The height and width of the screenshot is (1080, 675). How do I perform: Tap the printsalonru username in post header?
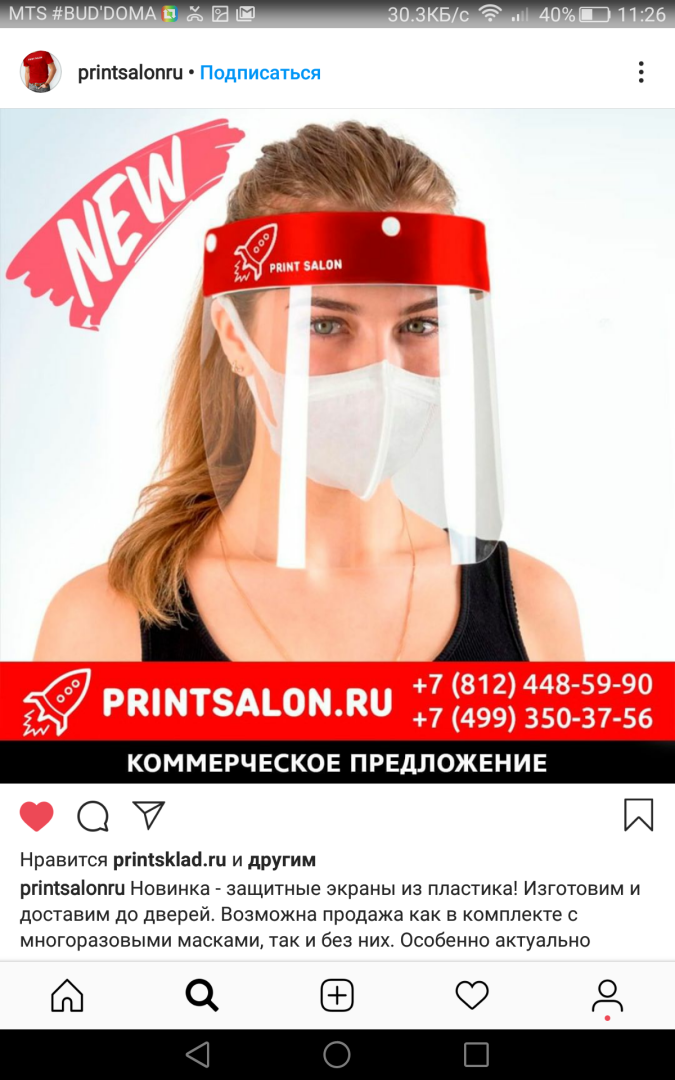click(130, 73)
